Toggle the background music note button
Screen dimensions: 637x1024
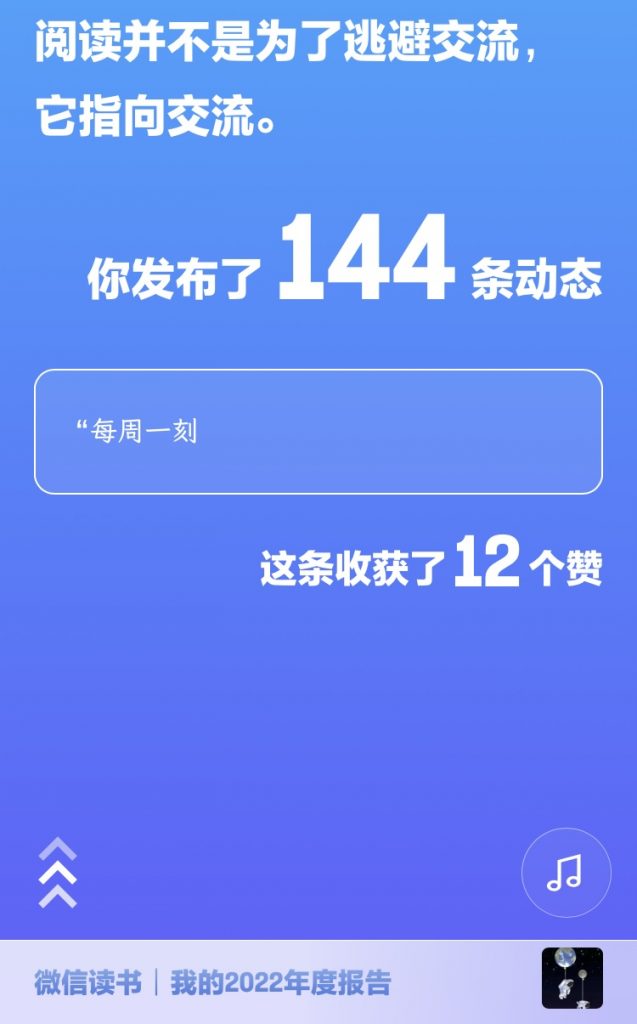click(x=566, y=872)
